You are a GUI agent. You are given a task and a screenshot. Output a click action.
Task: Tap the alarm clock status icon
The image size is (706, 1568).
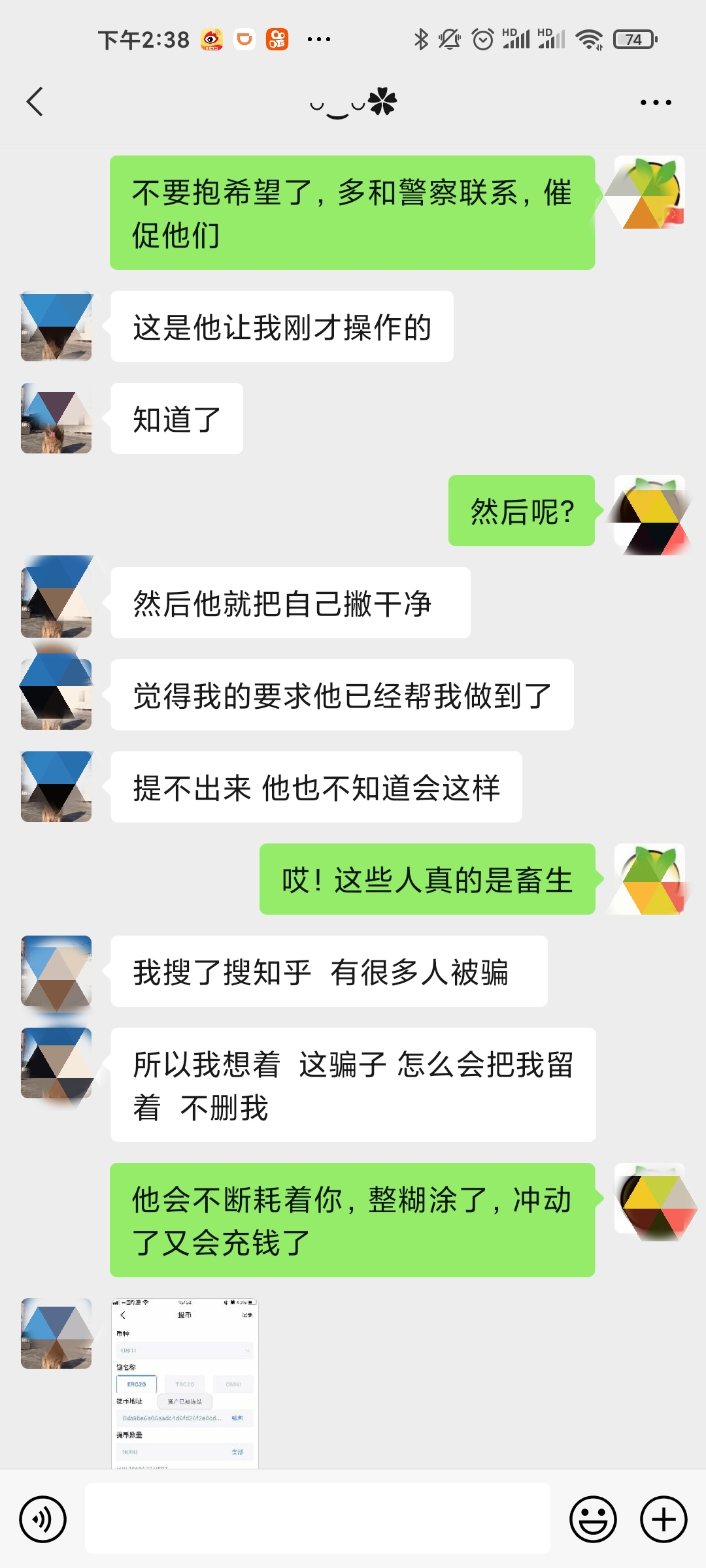coord(482,41)
